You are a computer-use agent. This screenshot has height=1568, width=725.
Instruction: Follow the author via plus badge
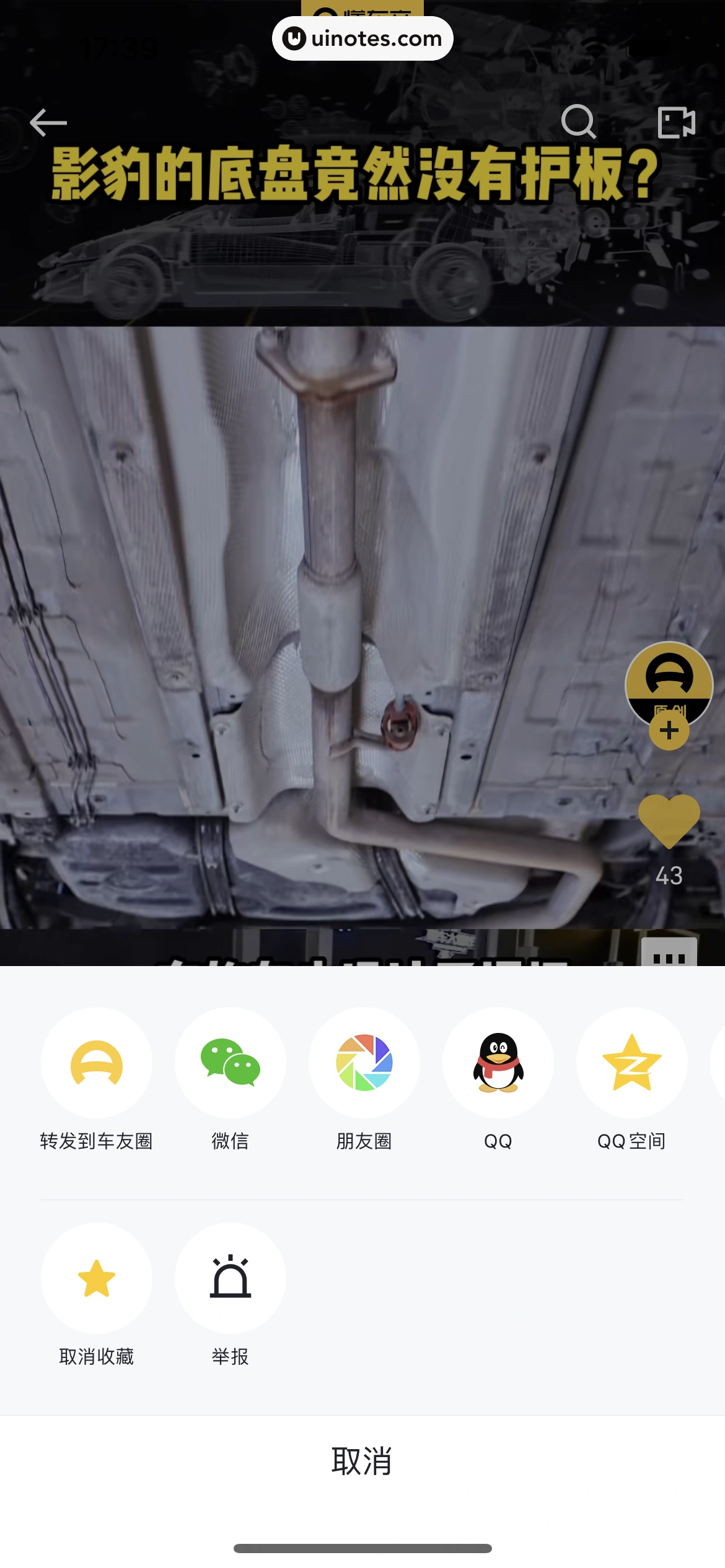pos(669,731)
